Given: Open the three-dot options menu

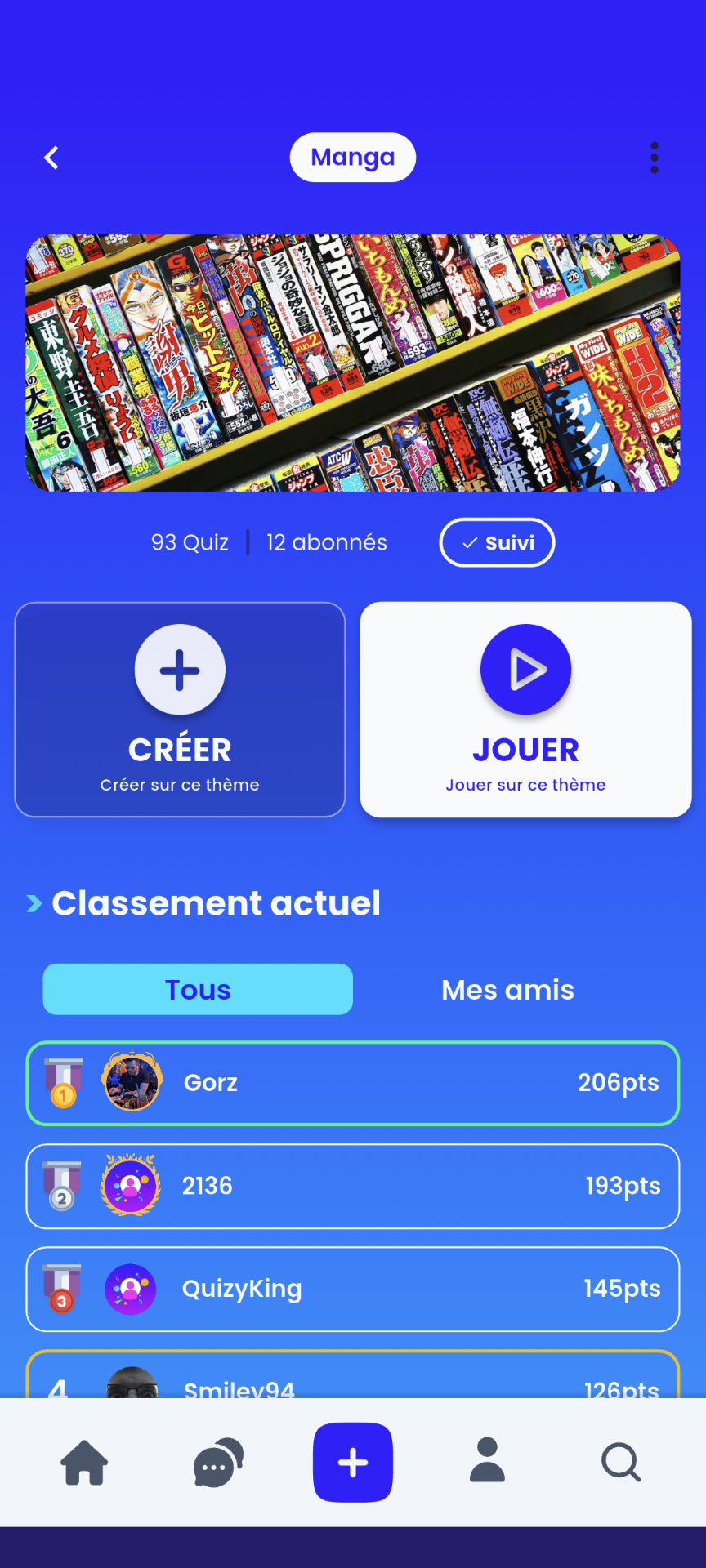Looking at the screenshot, I should click(x=654, y=158).
